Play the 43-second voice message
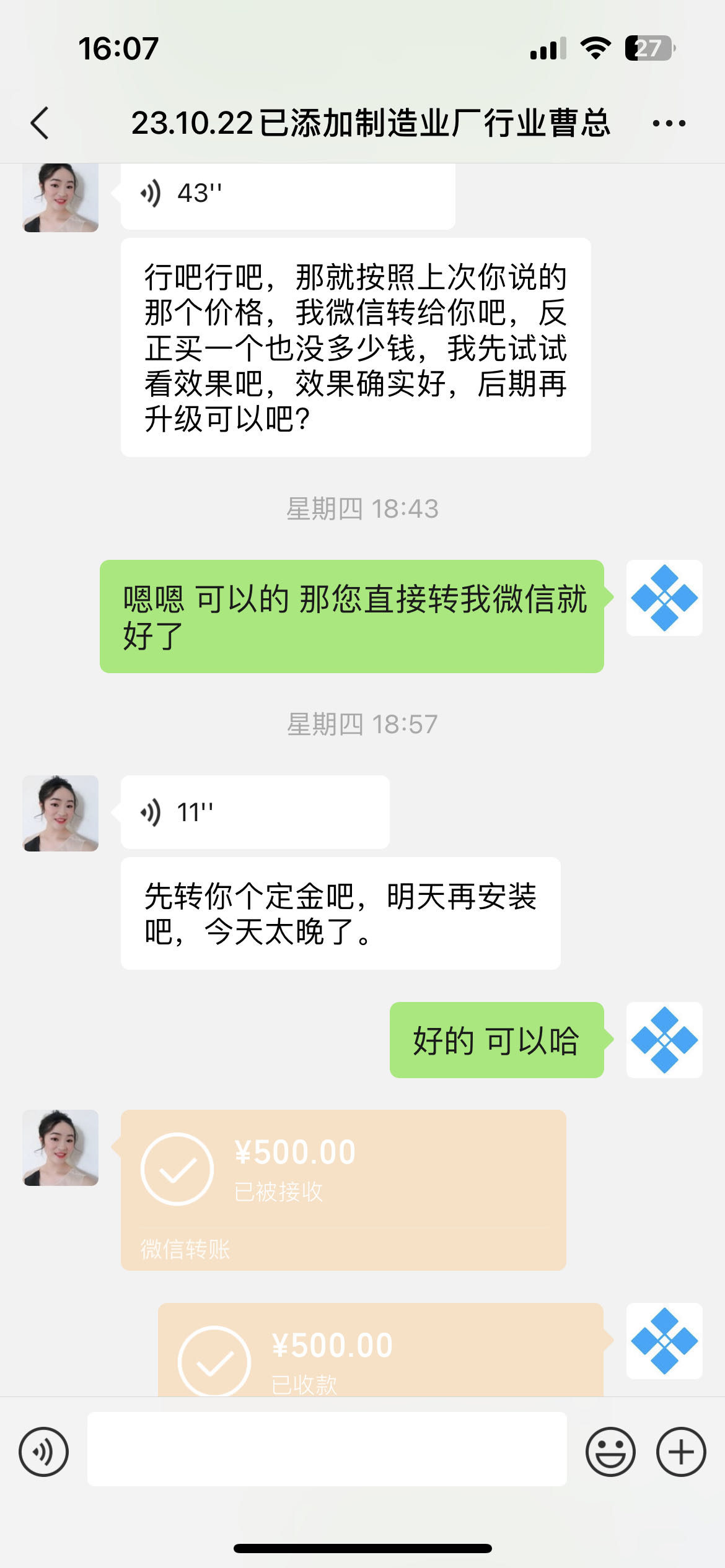 click(288, 194)
